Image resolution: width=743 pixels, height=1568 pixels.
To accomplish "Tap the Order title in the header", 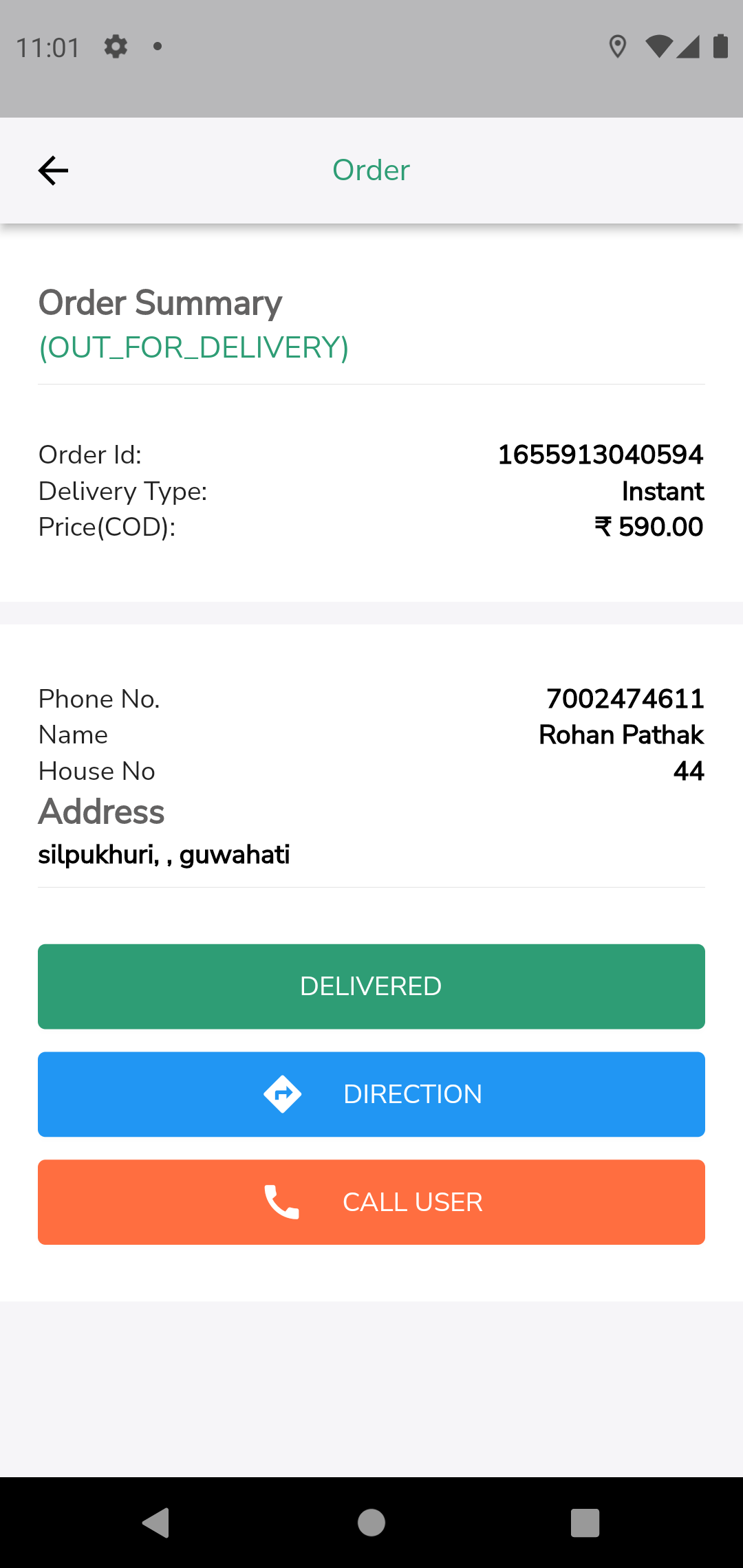I will coord(371,170).
